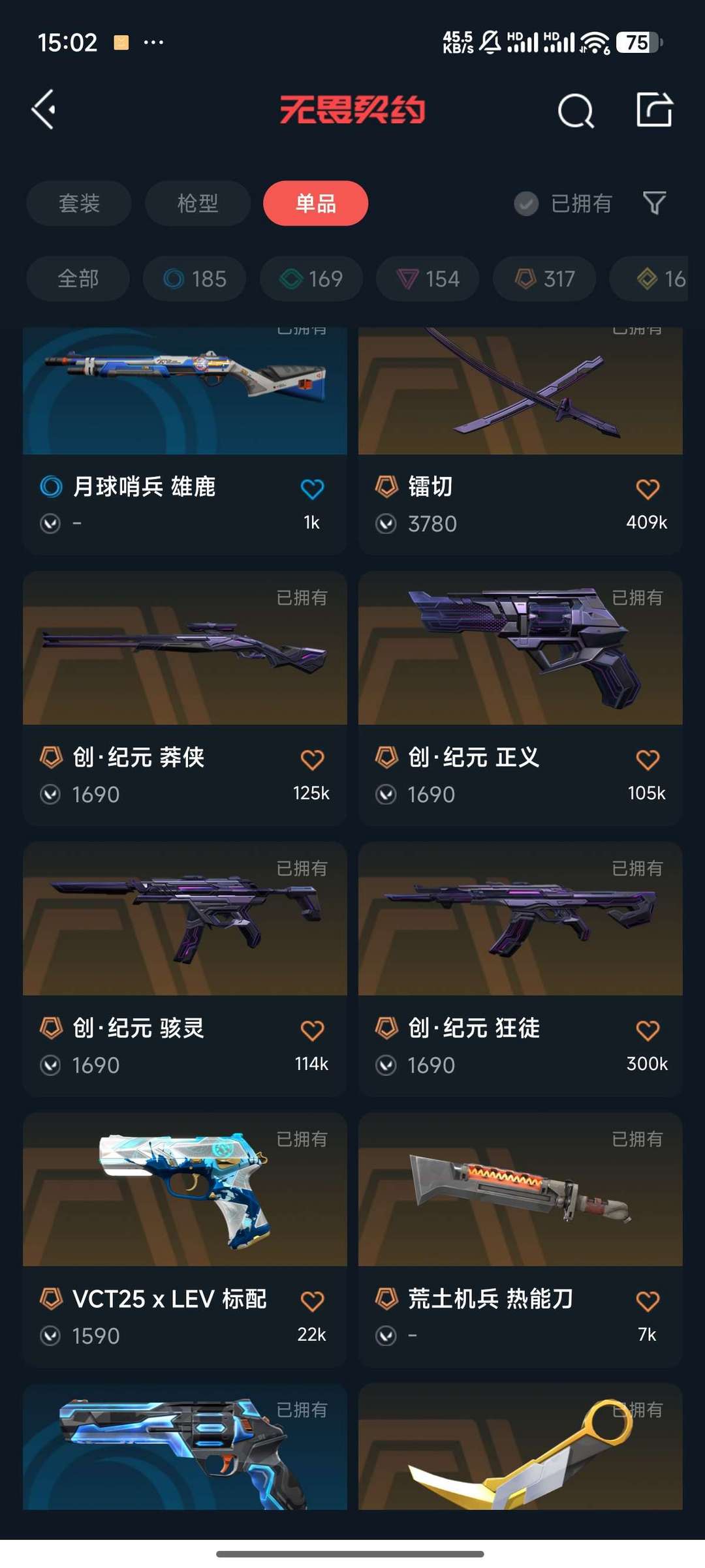Select the 全部 rarity chip
705x1568 pixels.
coord(78,279)
